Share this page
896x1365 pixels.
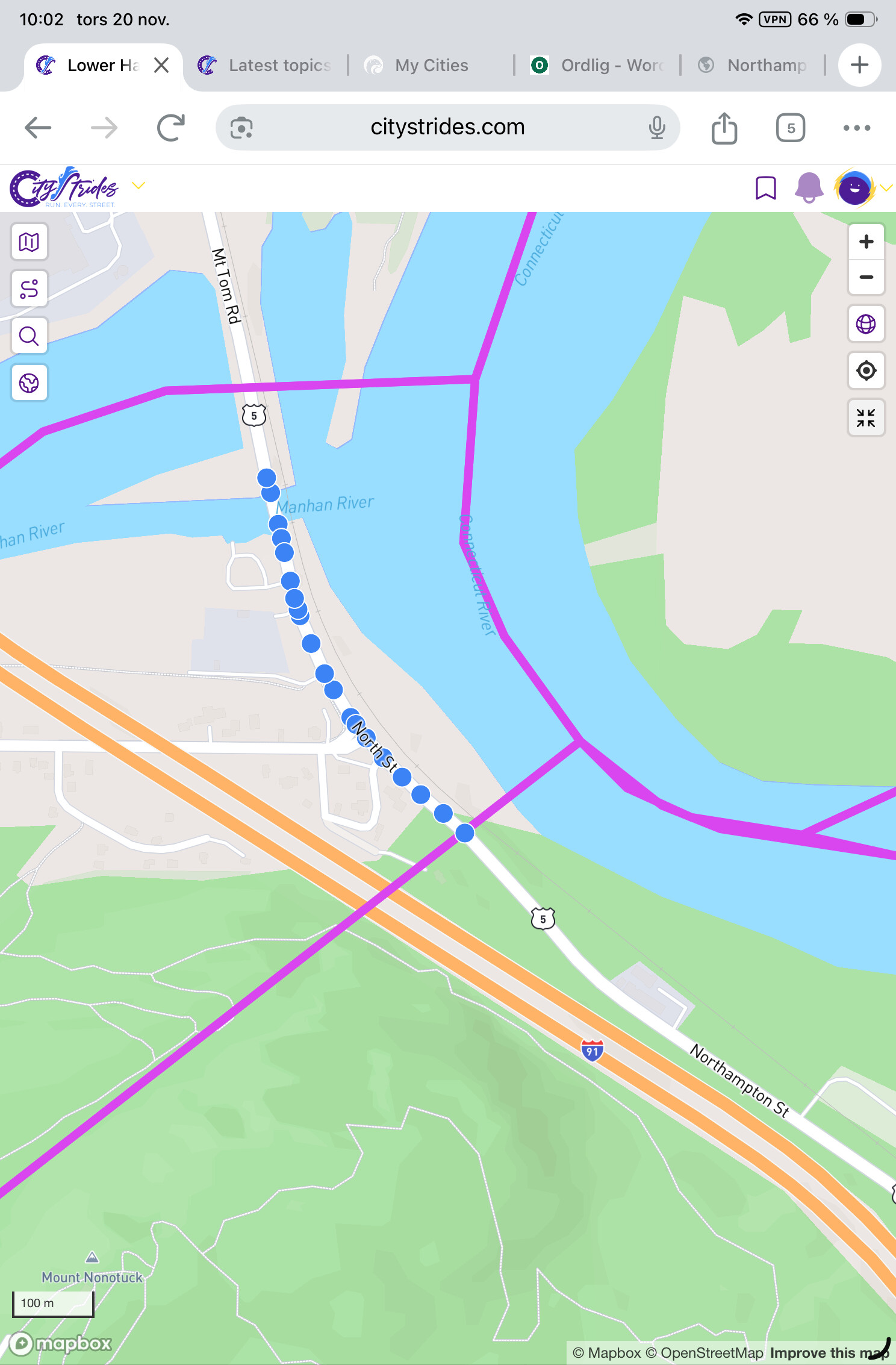[724, 128]
